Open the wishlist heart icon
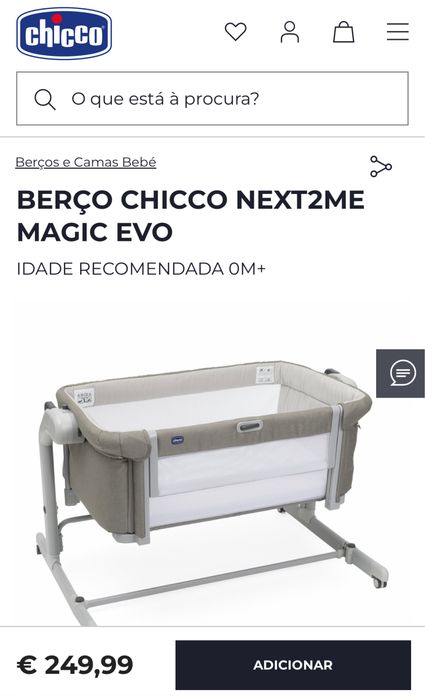This screenshot has width=425, height=698. coord(235,32)
